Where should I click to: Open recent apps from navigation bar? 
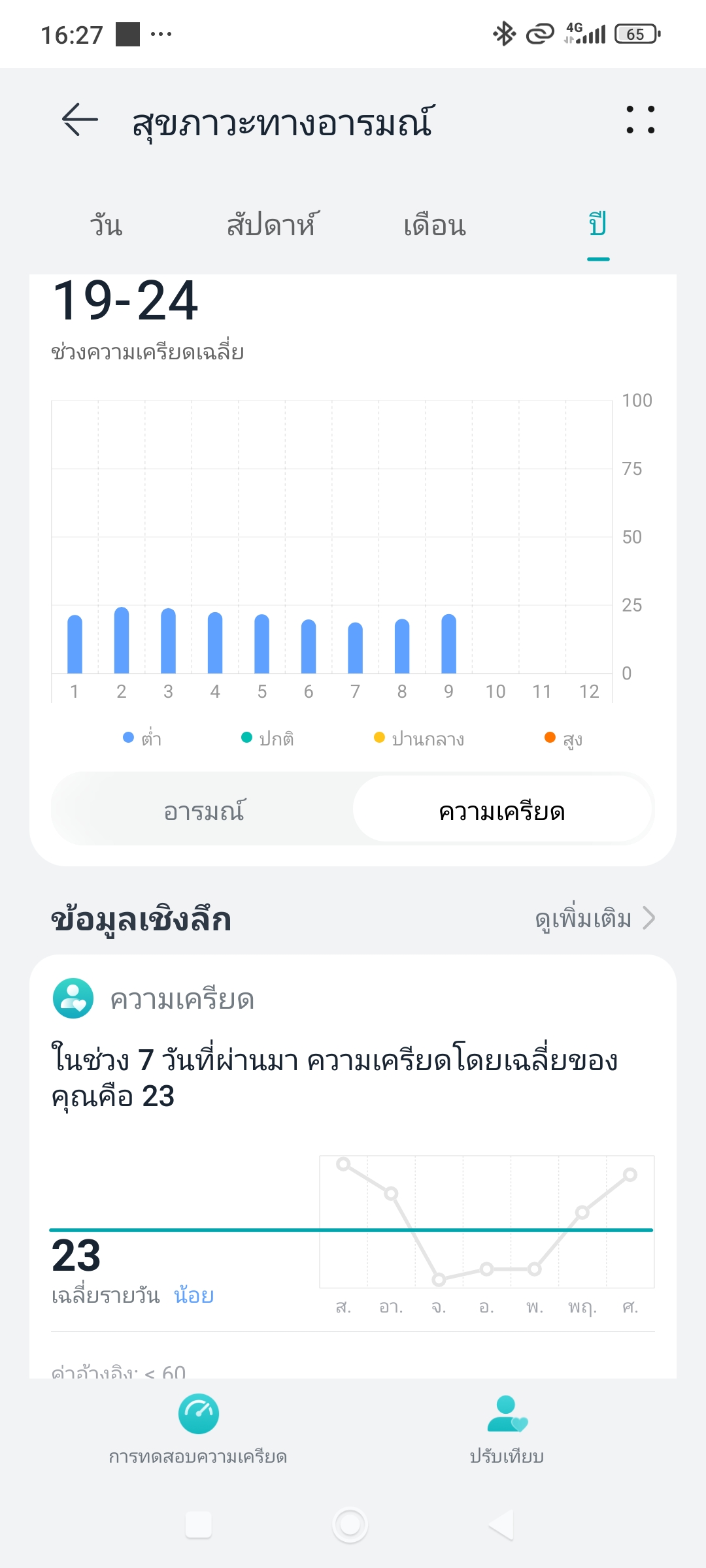pyautogui.click(x=199, y=1525)
